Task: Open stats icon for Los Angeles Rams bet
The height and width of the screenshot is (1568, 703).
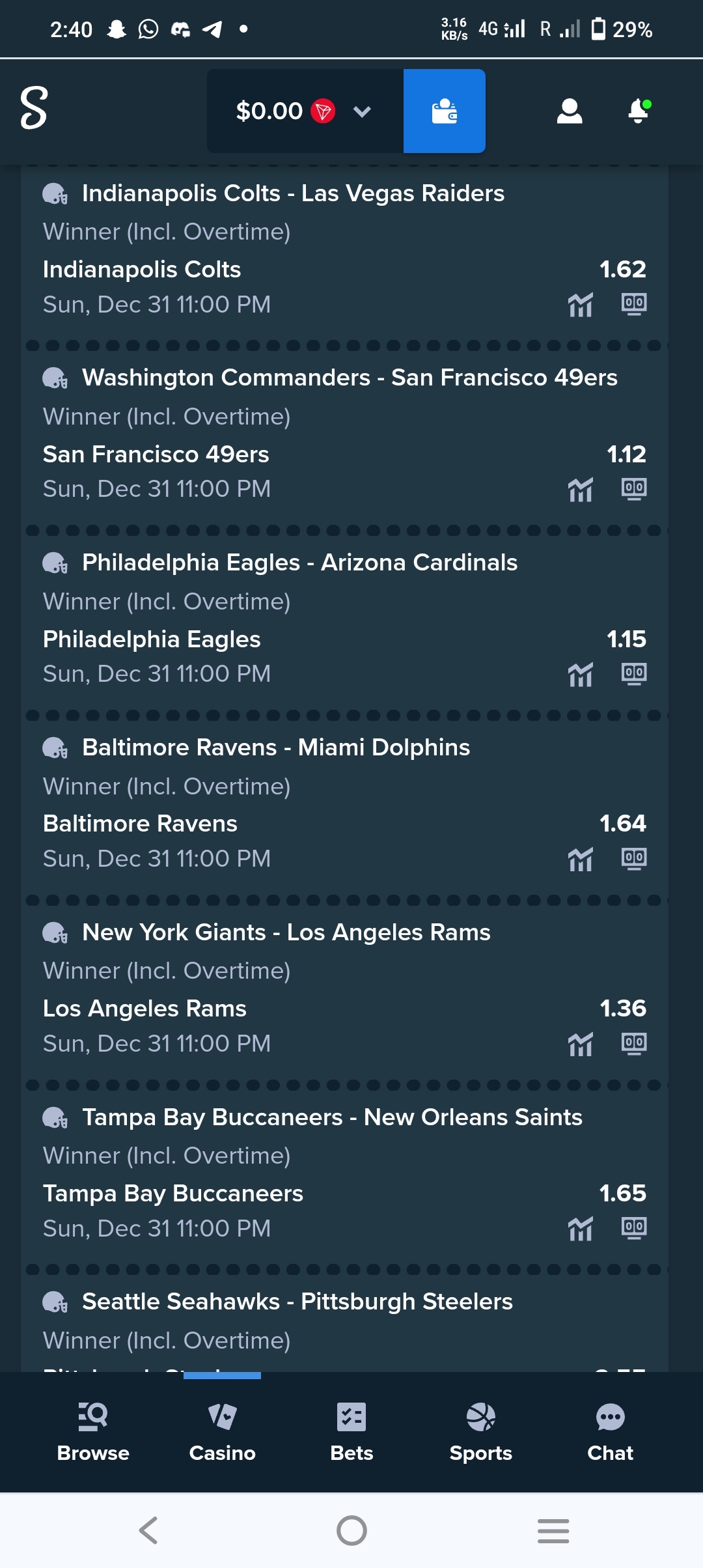Action: point(580,1044)
